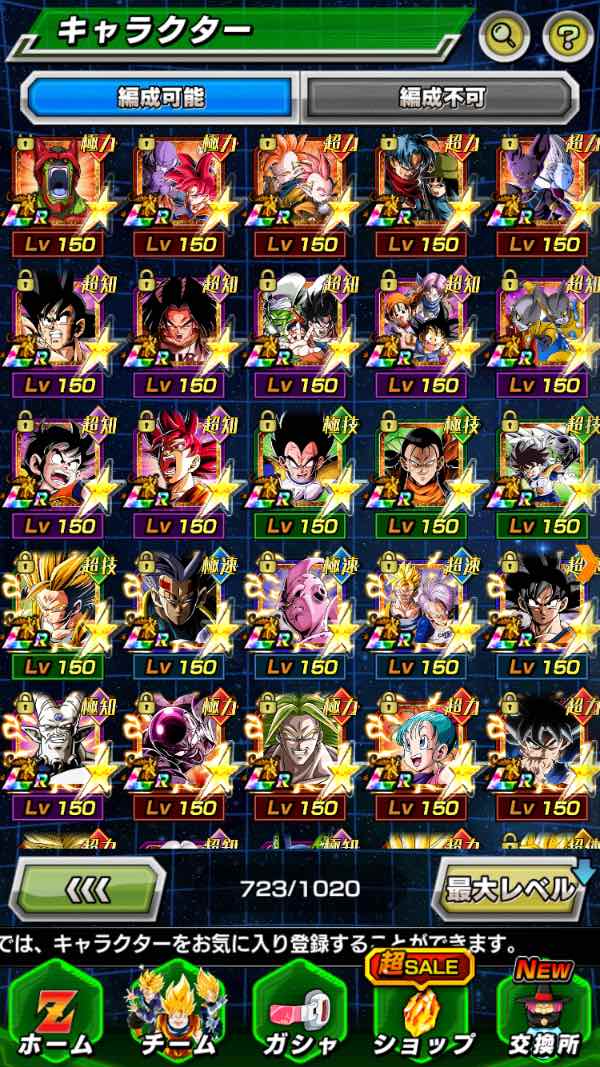Open the 最大レベル sort button

tap(510, 888)
